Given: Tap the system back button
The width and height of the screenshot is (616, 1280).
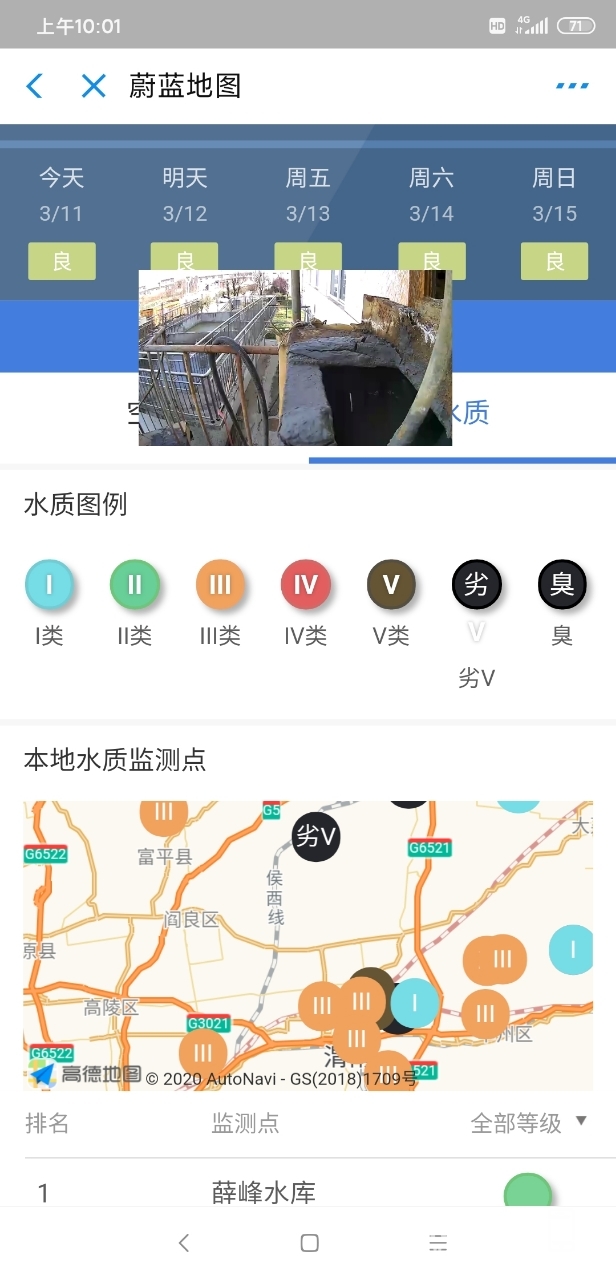Looking at the screenshot, I should tap(183, 1243).
